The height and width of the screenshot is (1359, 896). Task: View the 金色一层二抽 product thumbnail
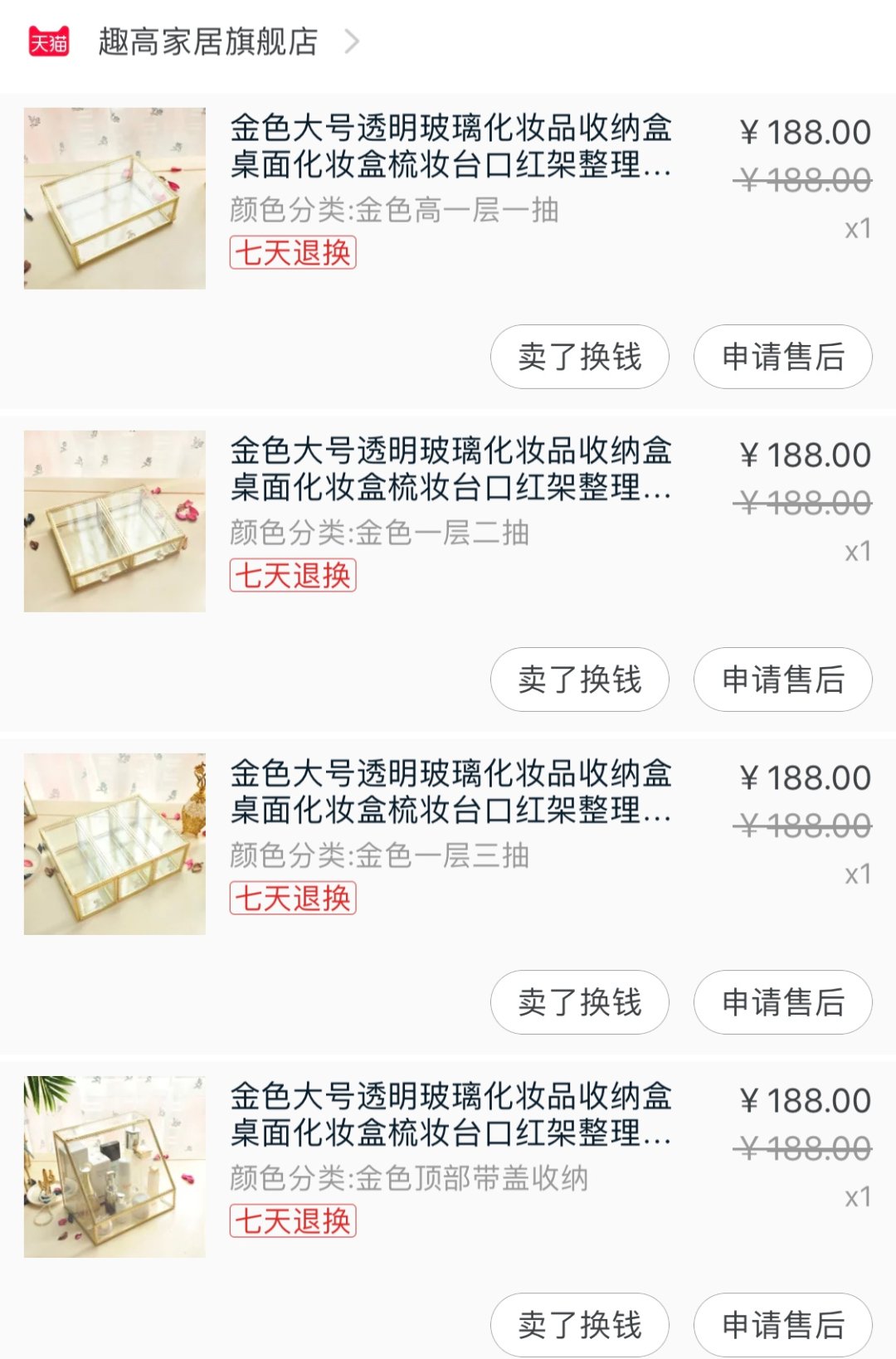tap(114, 521)
